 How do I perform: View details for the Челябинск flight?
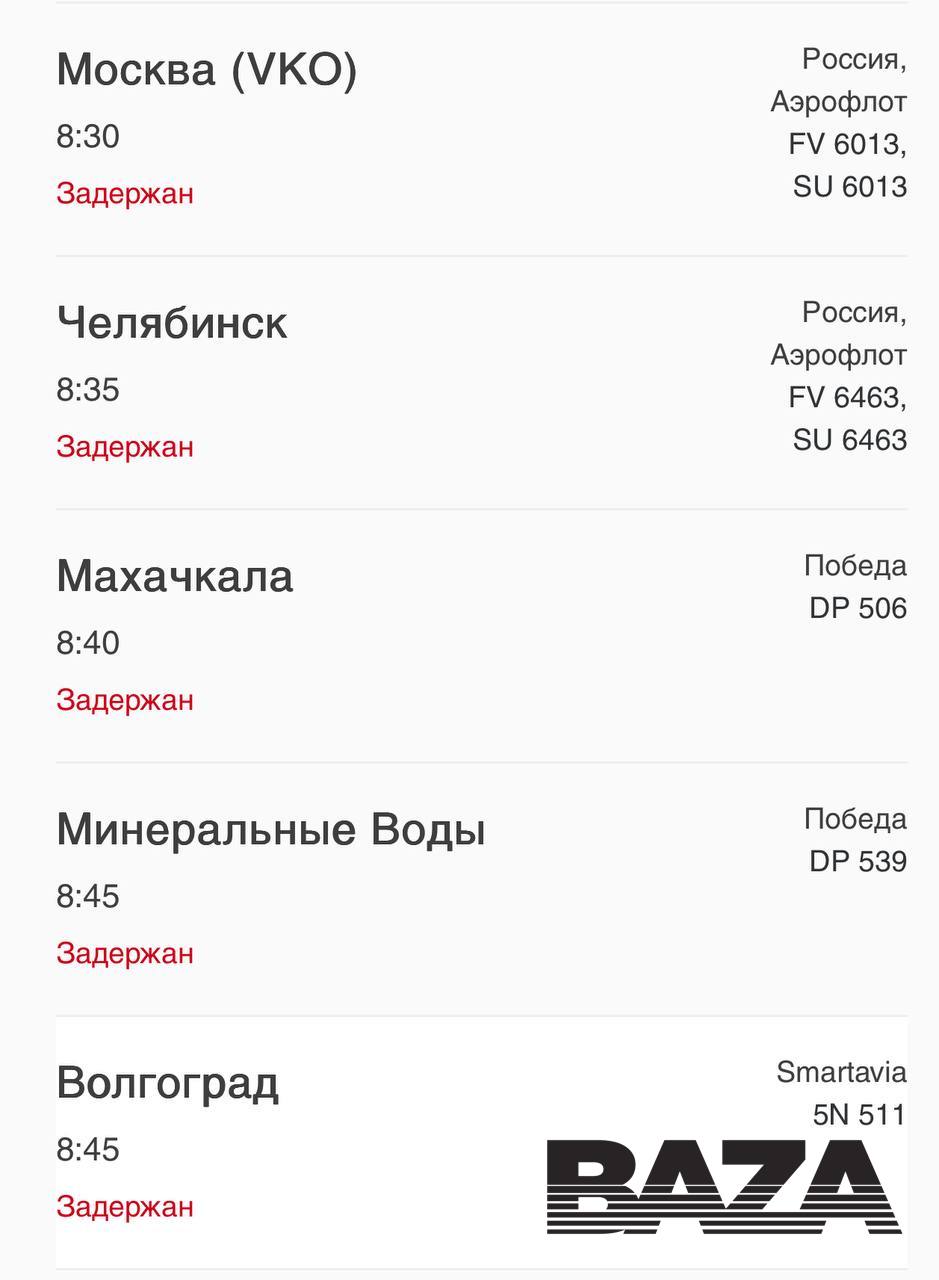tap(172, 323)
